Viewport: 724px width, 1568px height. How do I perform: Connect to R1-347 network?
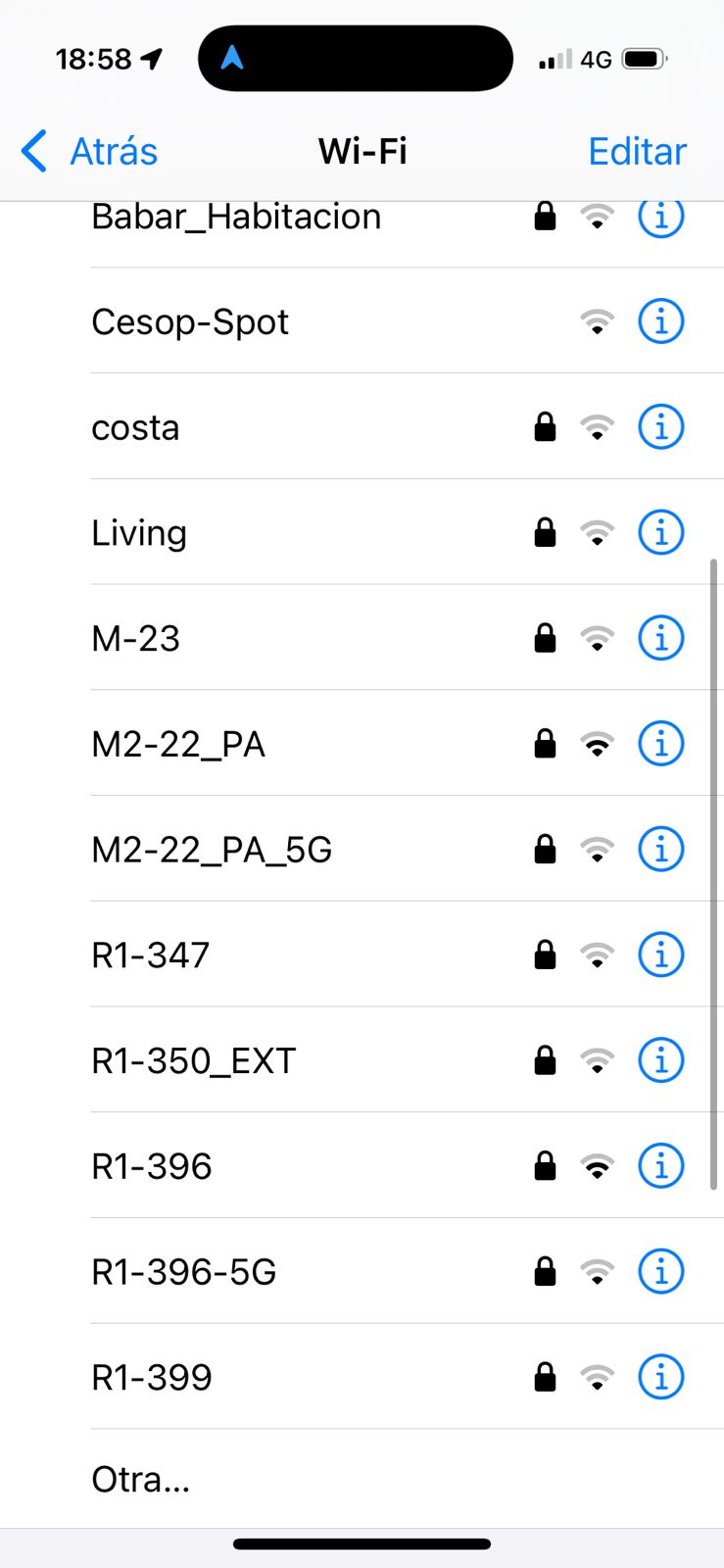click(x=151, y=955)
